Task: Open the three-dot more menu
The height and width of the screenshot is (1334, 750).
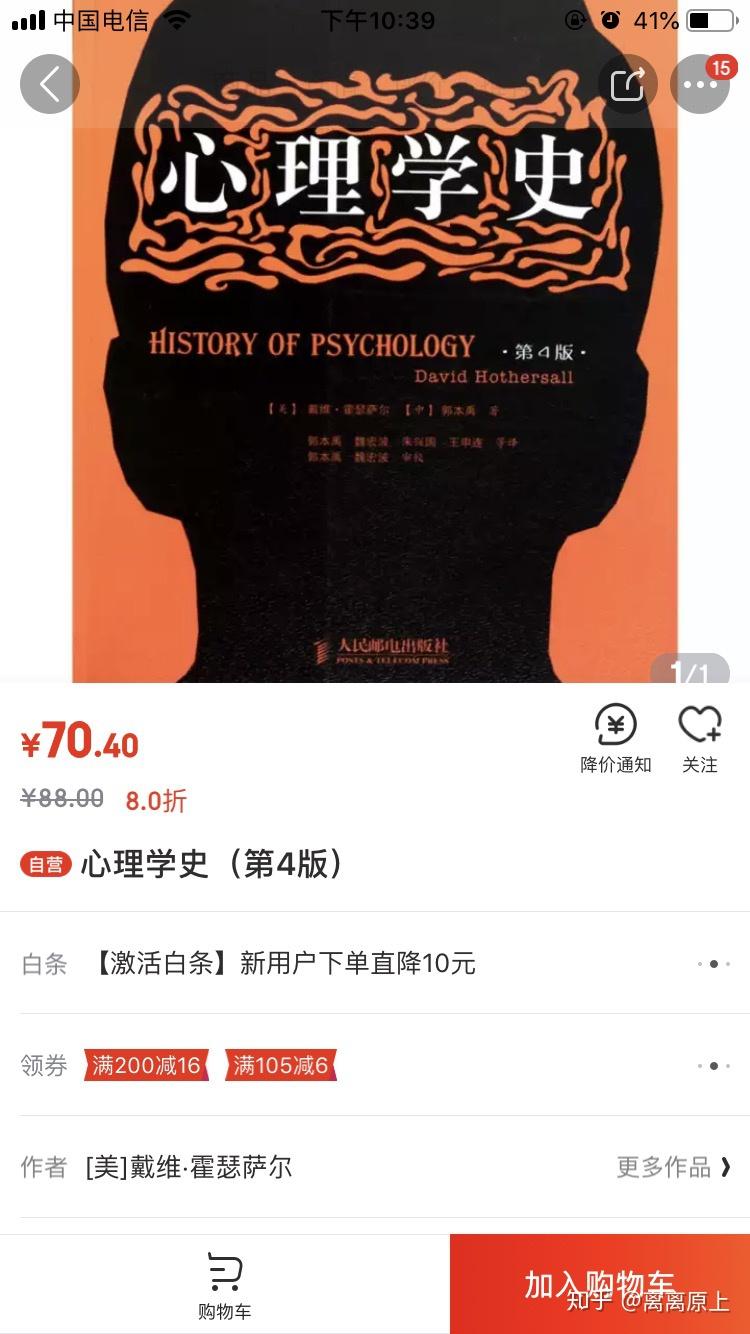Action: (699, 84)
